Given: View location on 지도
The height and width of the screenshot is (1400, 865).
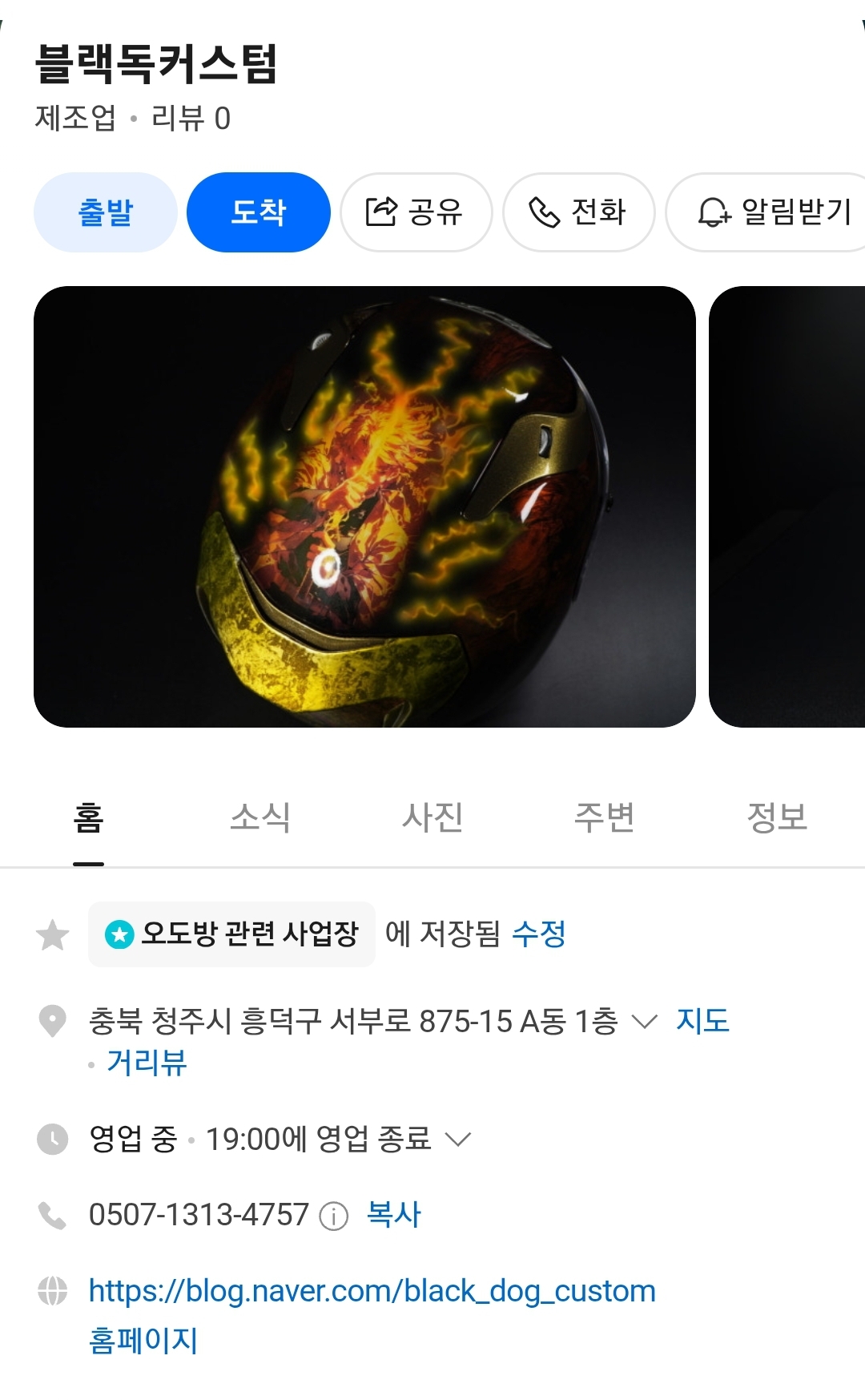Looking at the screenshot, I should point(702,1021).
